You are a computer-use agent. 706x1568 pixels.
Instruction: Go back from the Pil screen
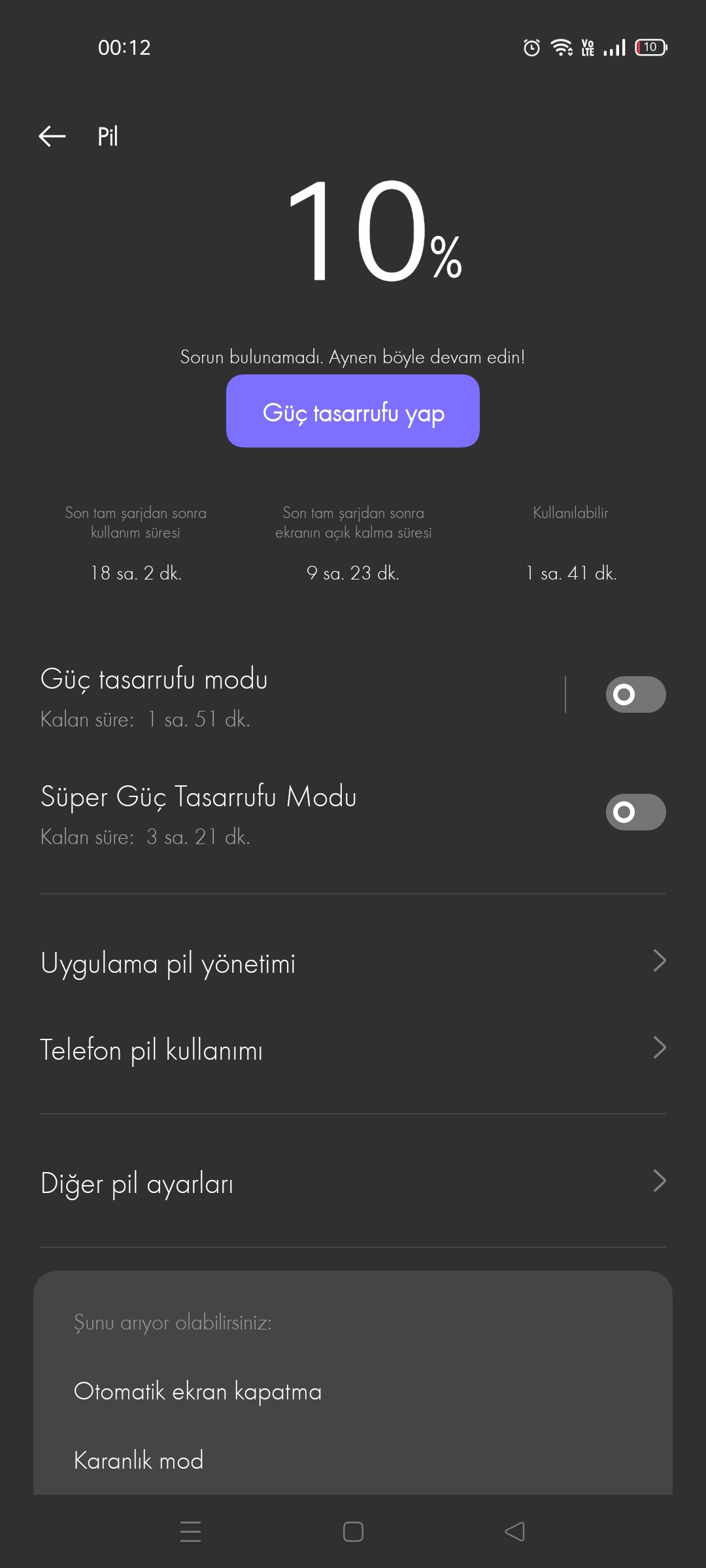click(x=52, y=137)
